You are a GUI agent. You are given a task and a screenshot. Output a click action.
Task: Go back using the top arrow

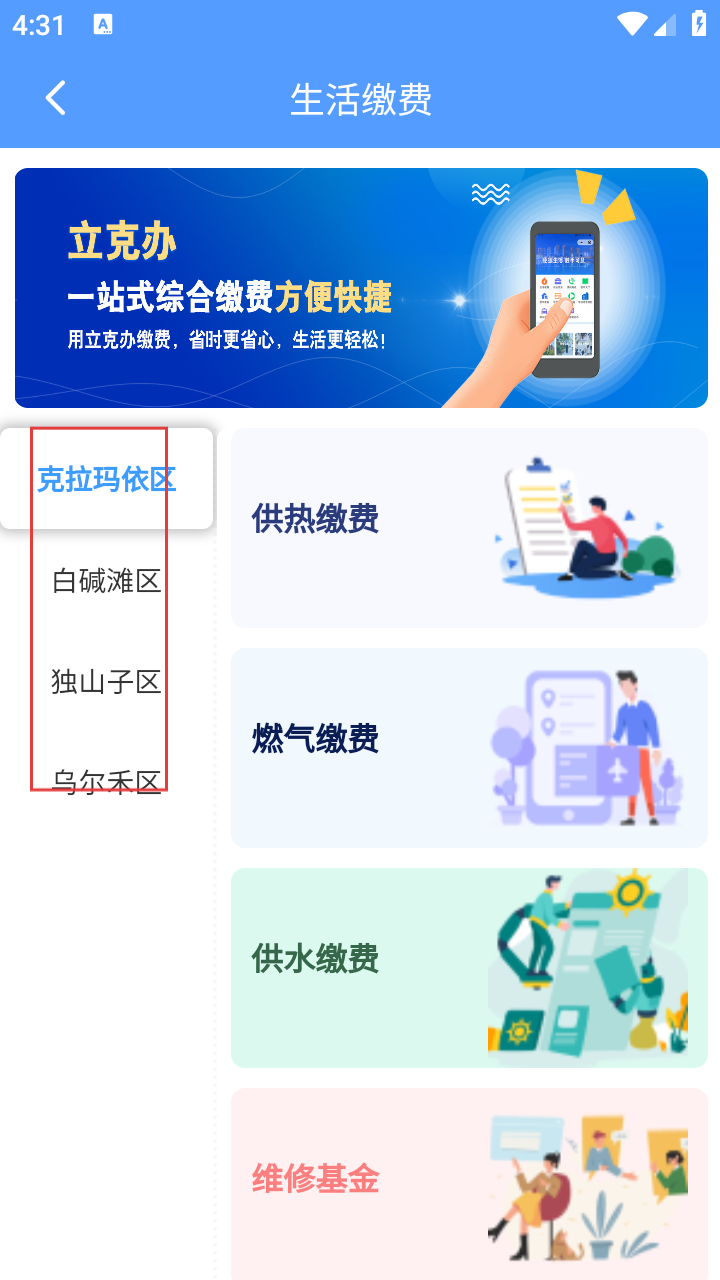point(56,98)
